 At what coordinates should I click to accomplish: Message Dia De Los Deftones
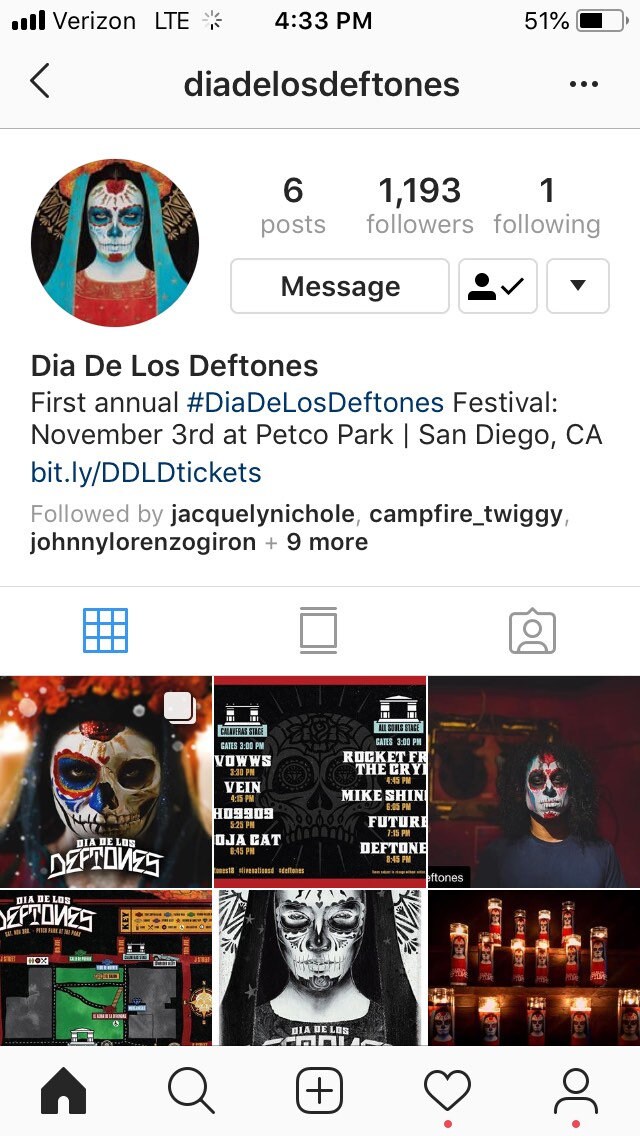click(340, 287)
